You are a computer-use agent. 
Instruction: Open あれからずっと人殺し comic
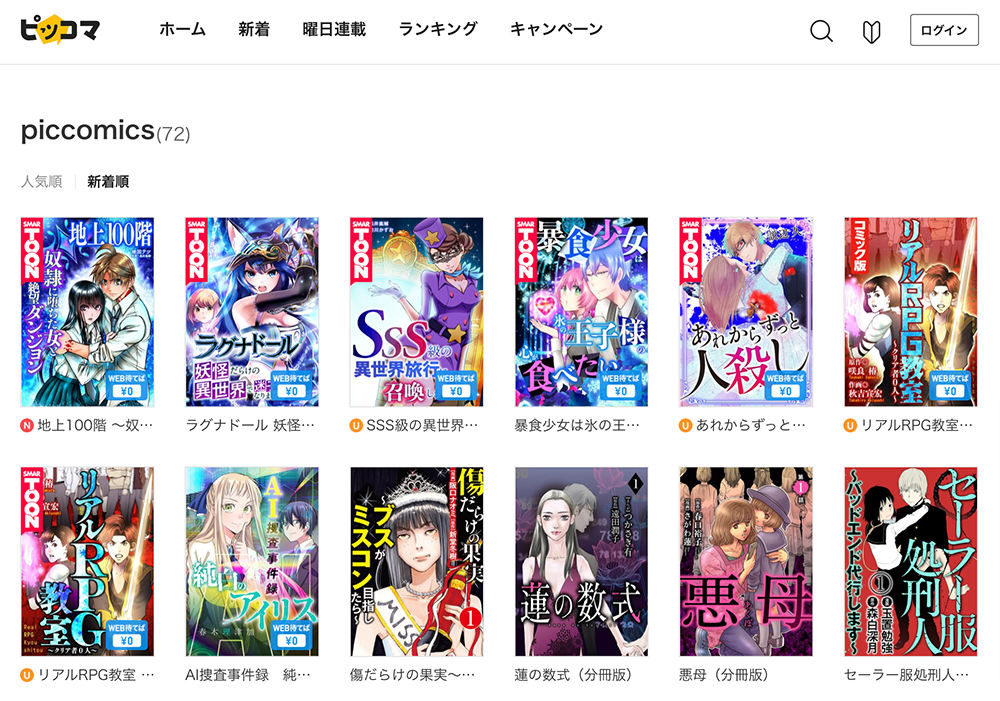(x=745, y=311)
